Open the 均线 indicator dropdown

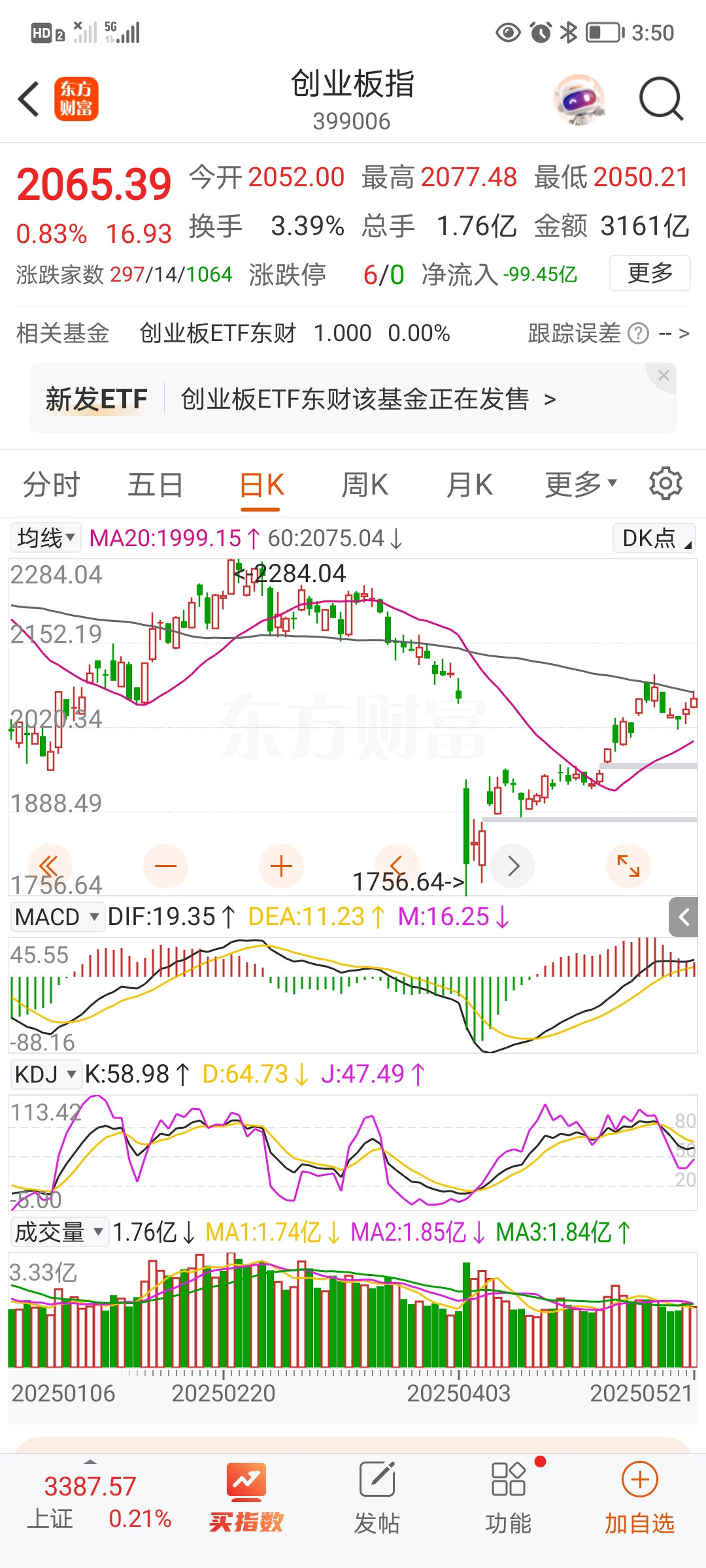46,538
